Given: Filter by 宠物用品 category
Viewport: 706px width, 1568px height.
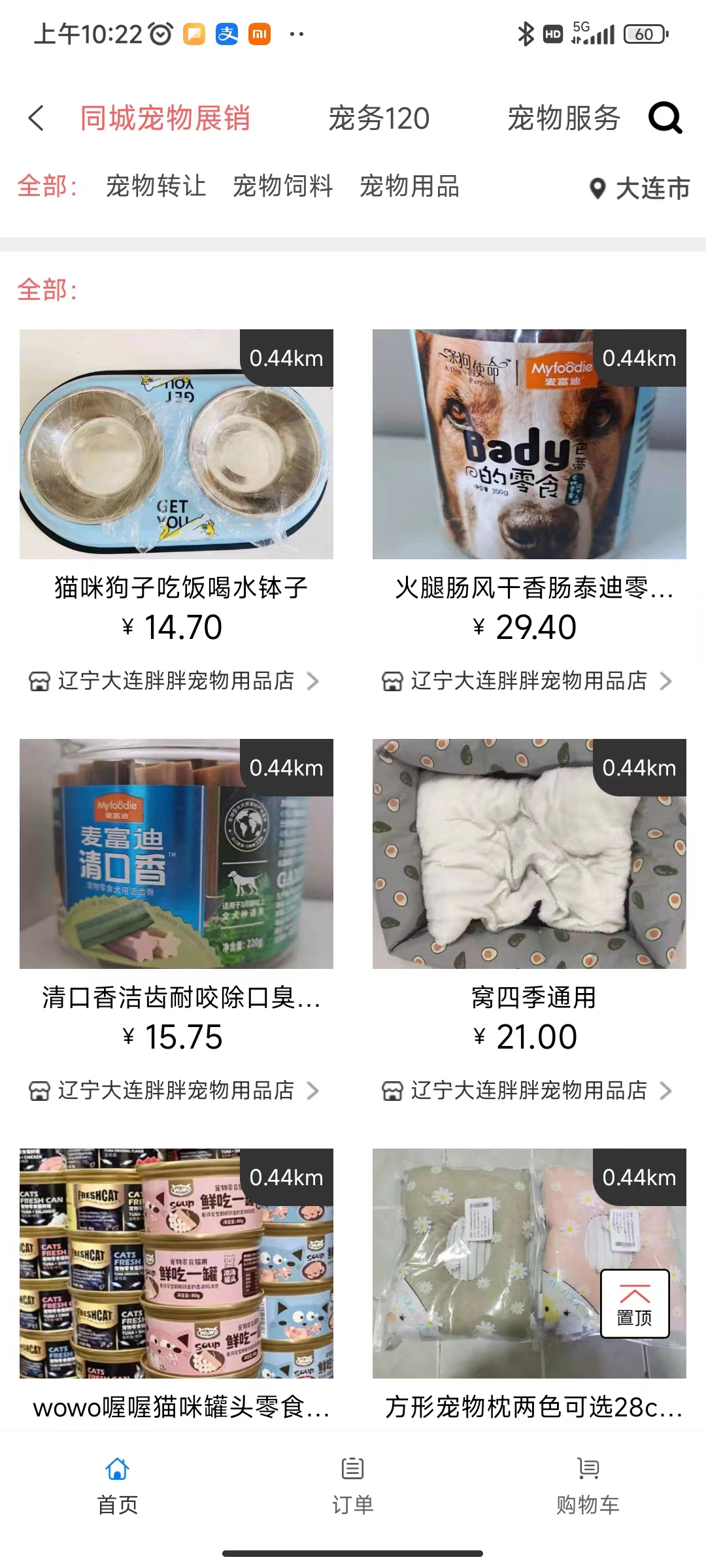Looking at the screenshot, I should click(x=409, y=186).
